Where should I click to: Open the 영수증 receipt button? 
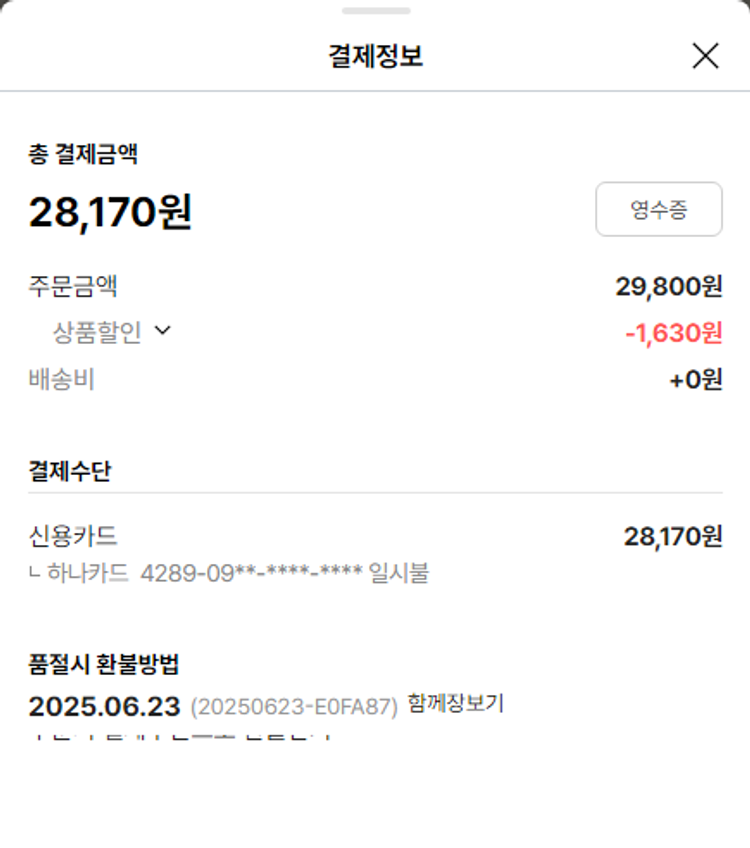click(658, 209)
